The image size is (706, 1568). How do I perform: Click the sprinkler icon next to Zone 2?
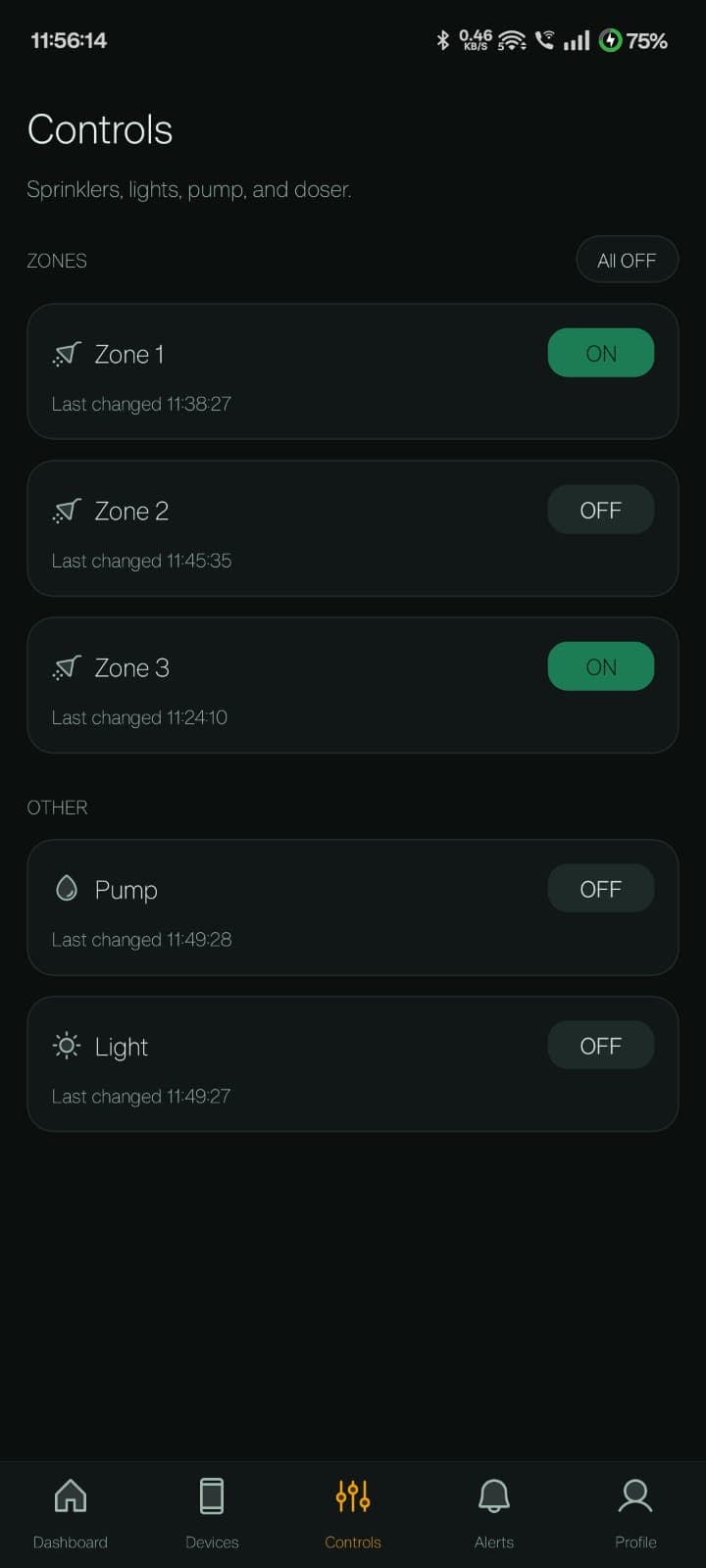tap(66, 511)
